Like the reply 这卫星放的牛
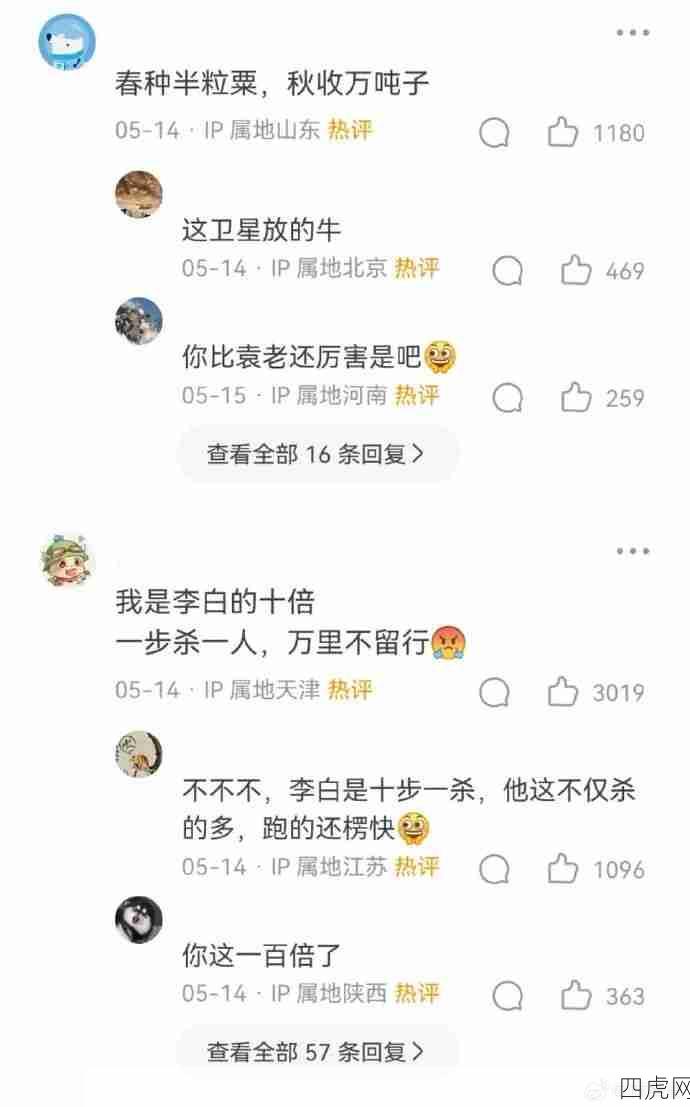The image size is (690, 1107). coord(576,270)
